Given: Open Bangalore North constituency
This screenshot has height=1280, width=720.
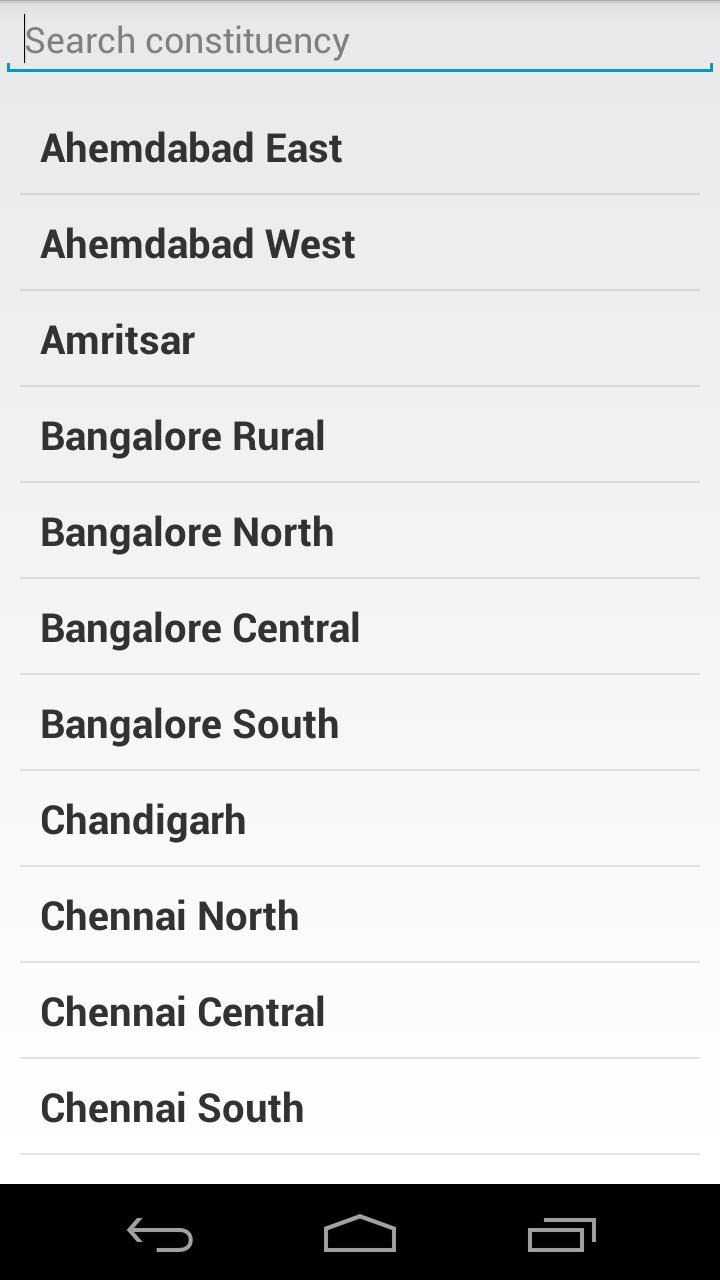Looking at the screenshot, I should coord(360,532).
